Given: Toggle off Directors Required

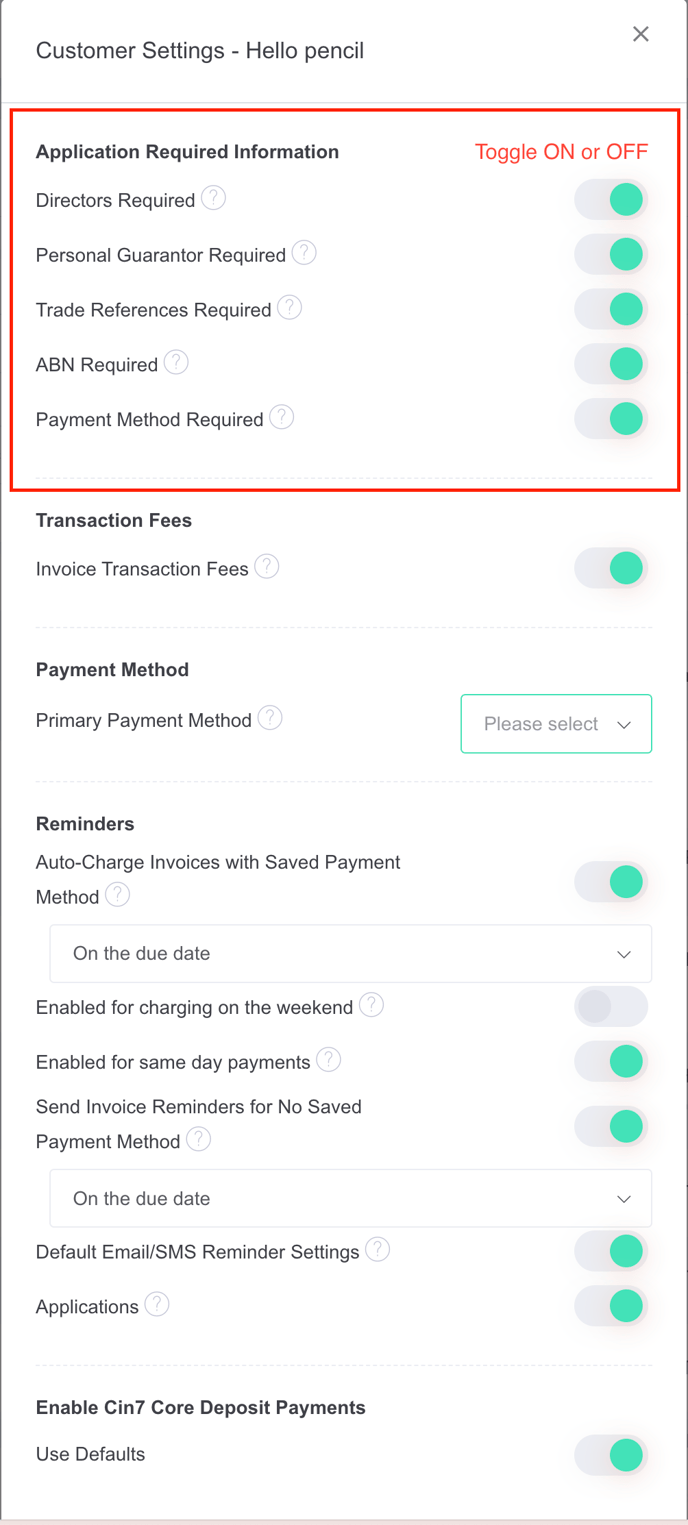Looking at the screenshot, I should pyautogui.click(x=611, y=200).
